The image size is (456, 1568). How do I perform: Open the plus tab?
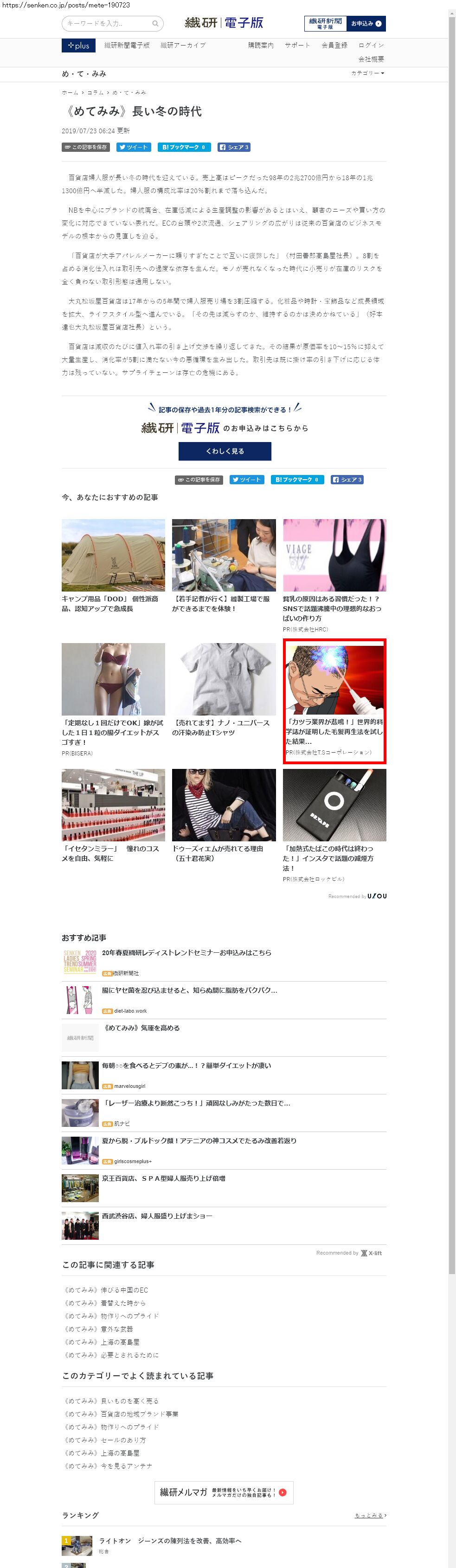click(78, 46)
